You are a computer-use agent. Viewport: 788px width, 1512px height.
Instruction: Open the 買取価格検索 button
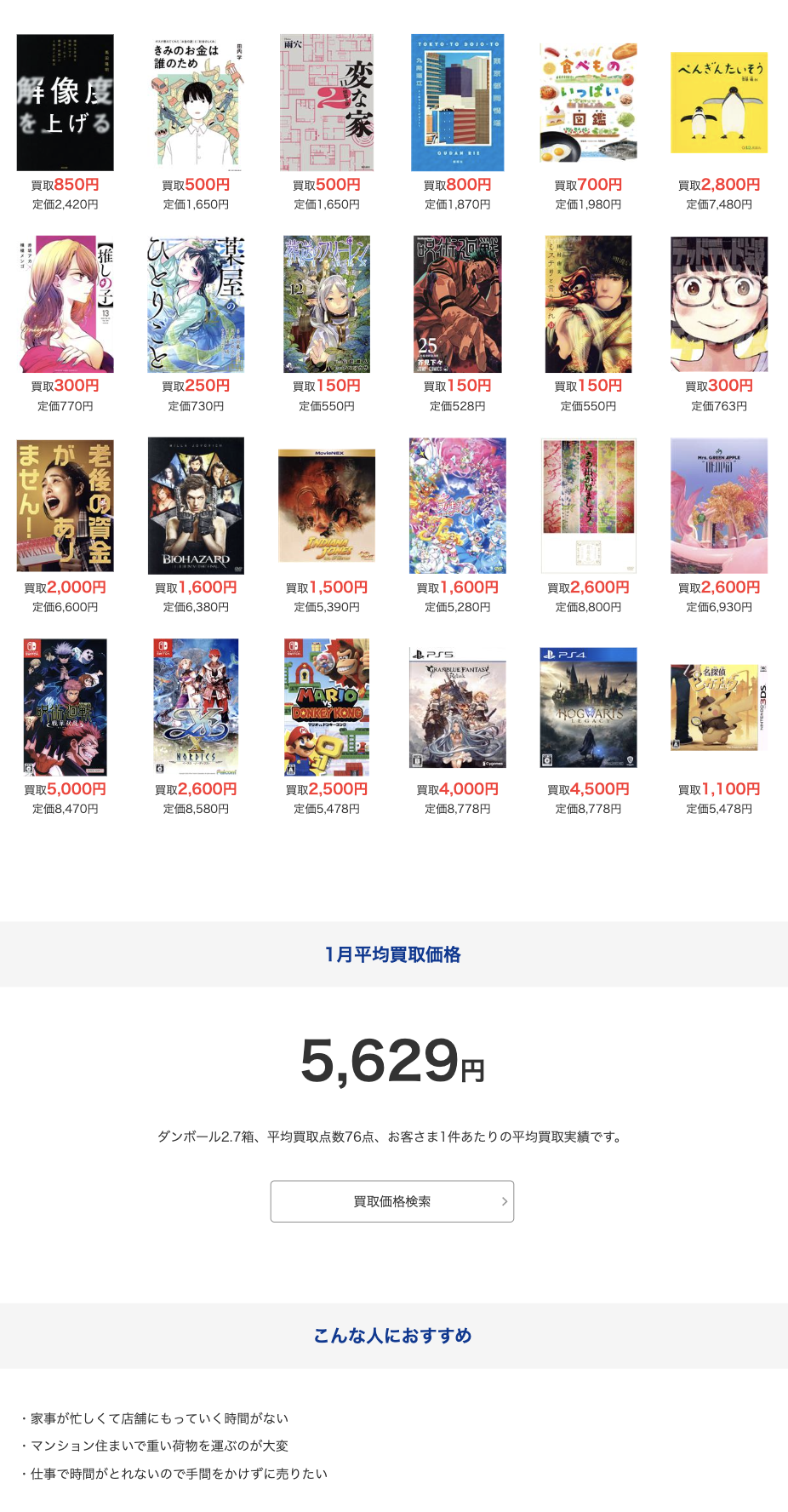(392, 1201)
